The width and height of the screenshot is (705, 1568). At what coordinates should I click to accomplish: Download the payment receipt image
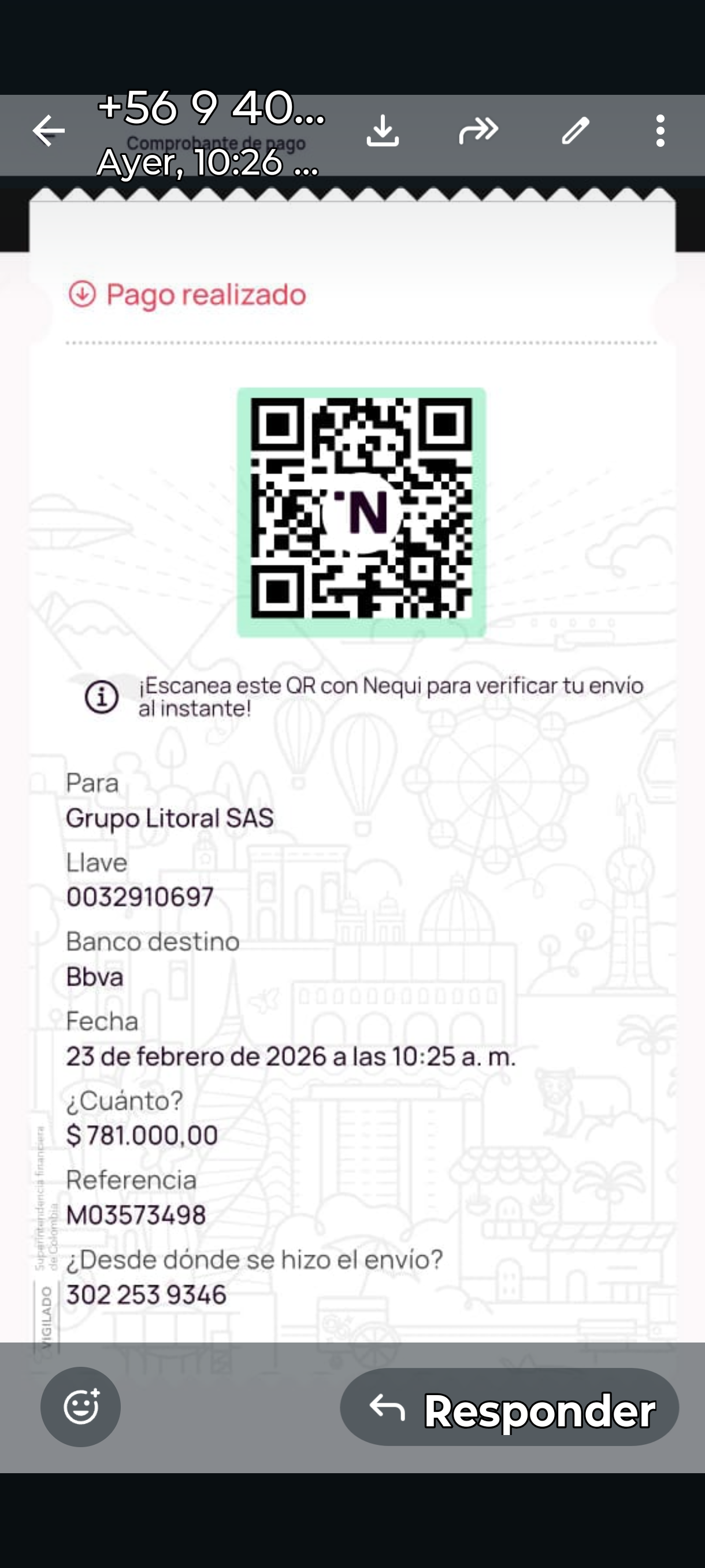383,131
